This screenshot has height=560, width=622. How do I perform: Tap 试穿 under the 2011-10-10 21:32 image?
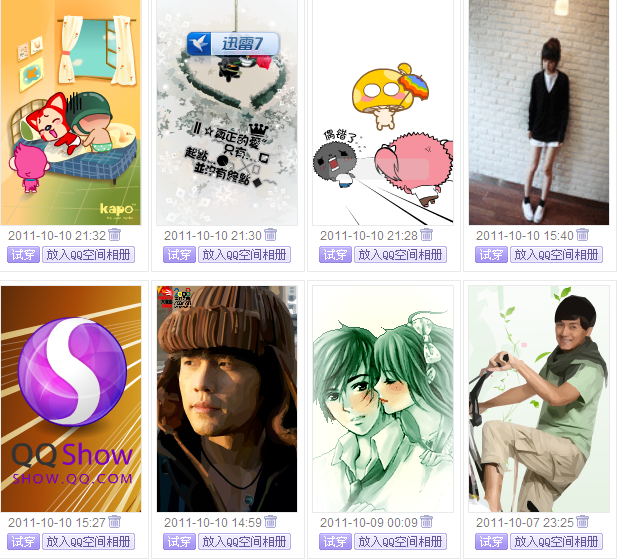[23, 255]
